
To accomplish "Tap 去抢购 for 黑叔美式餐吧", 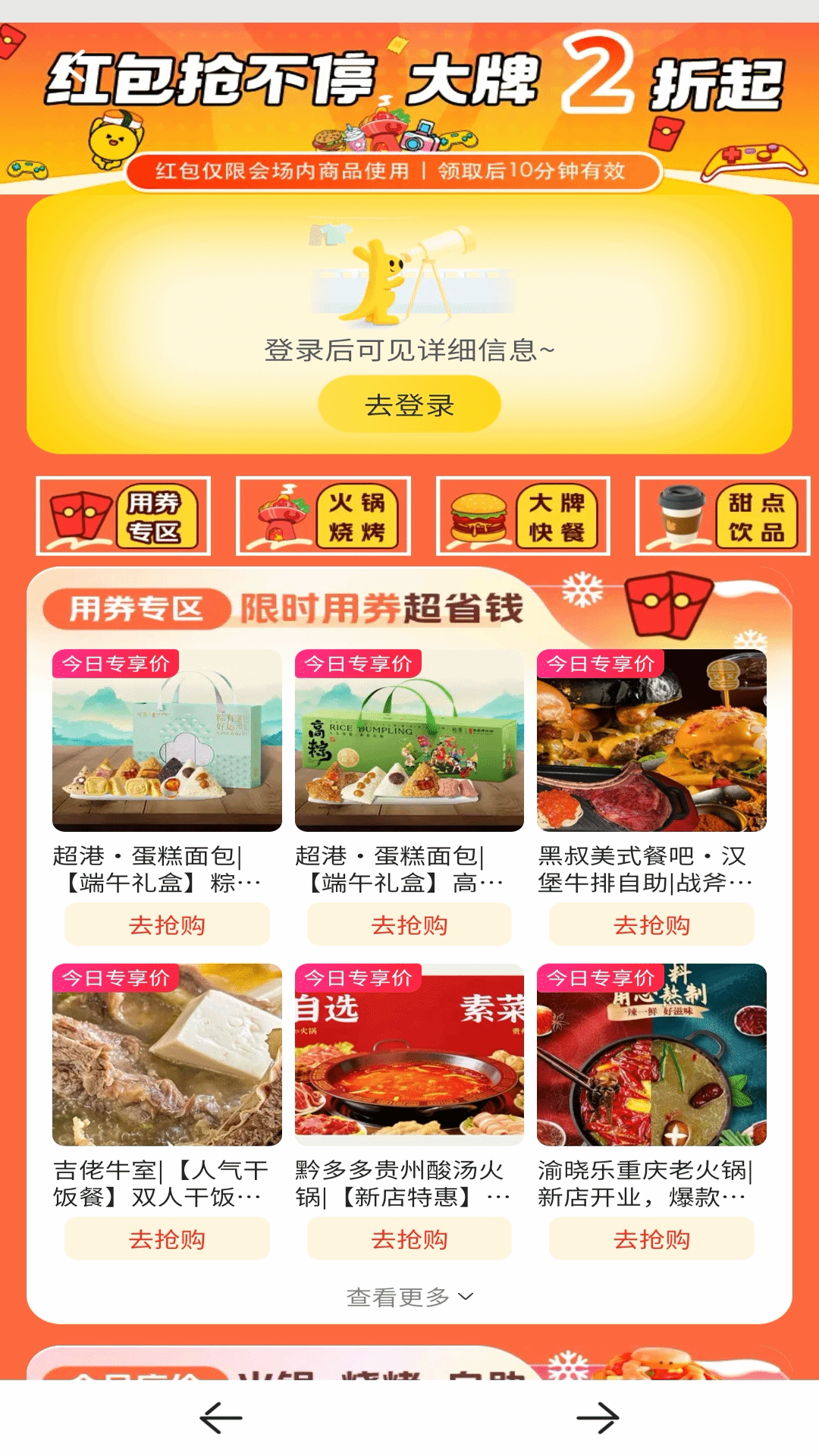I will (x=651, y=924).
